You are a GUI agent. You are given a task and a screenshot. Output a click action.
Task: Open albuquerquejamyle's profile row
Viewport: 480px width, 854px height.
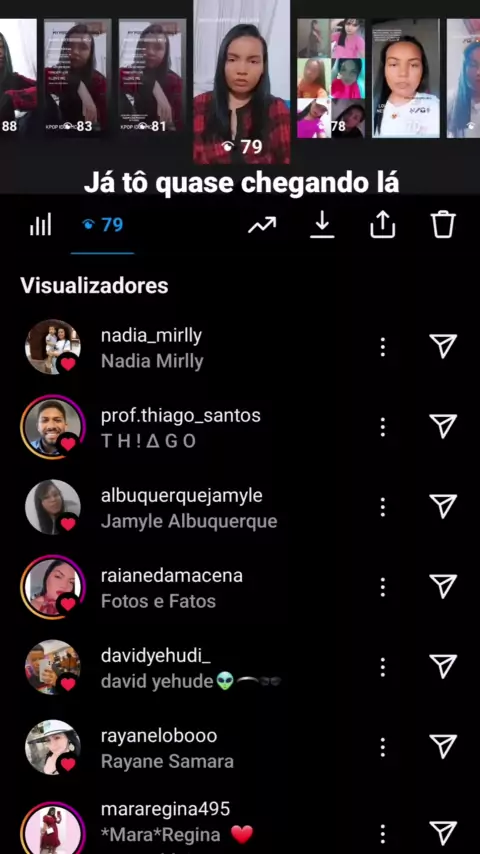point(240,507)
